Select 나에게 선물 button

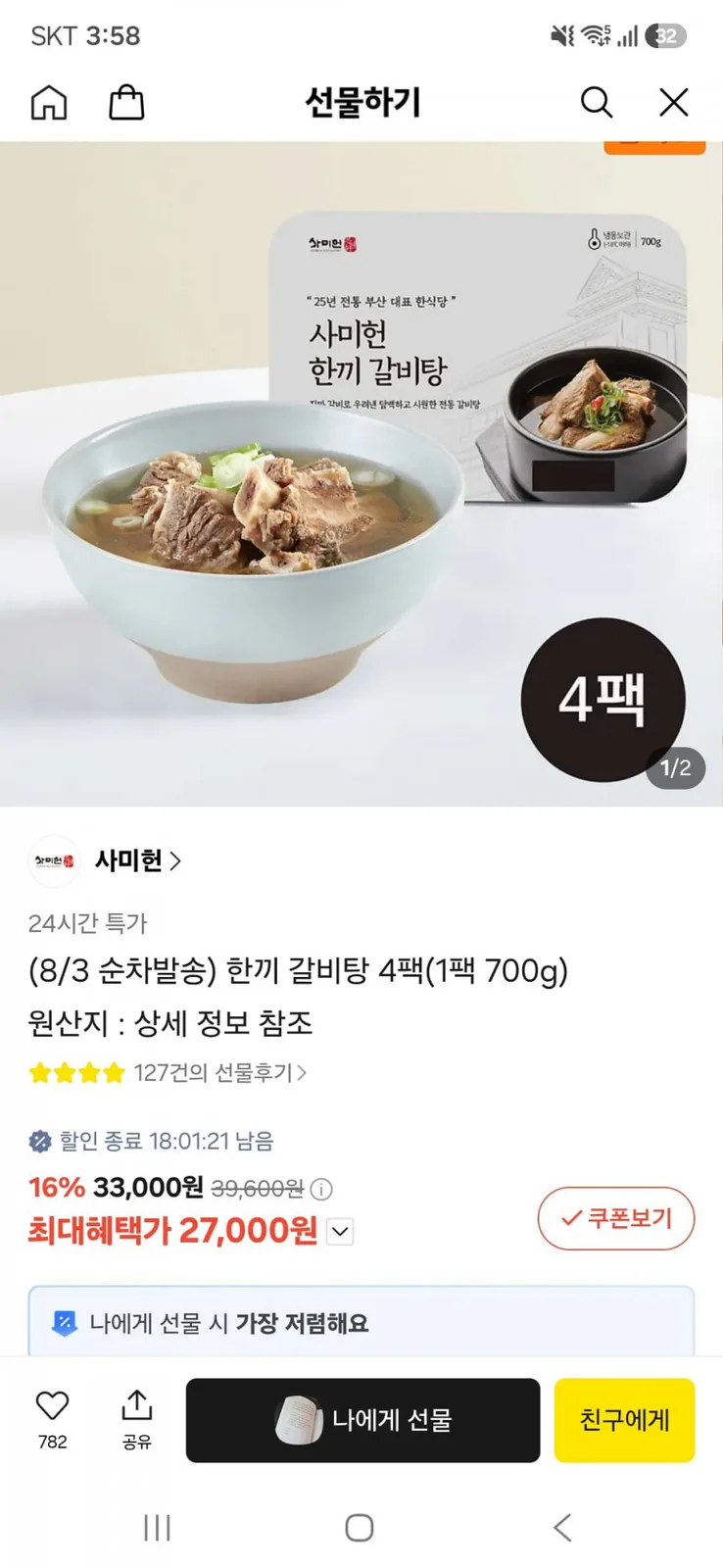coord(362,1420)
